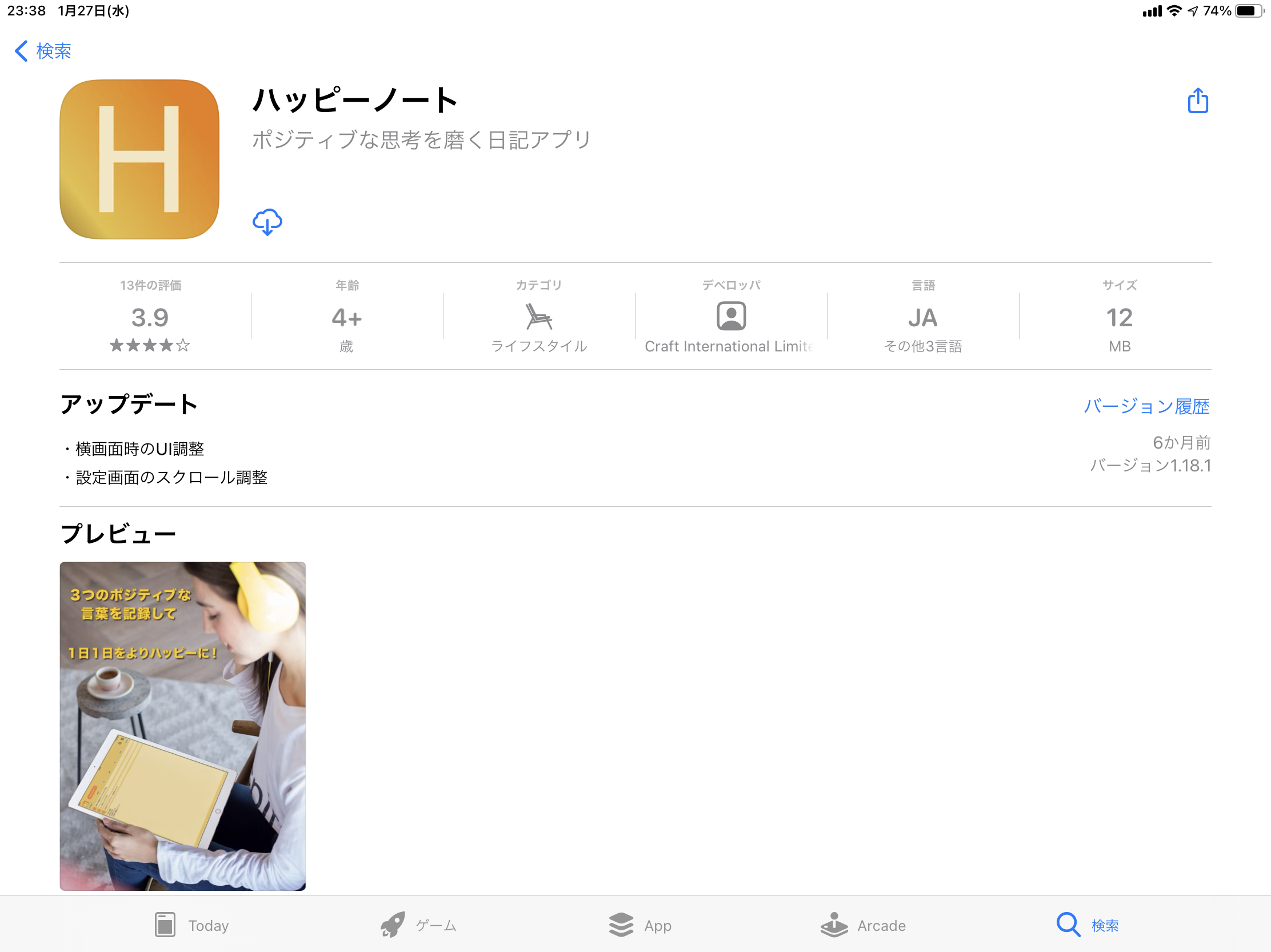Switch to the App tab
The width and height of the screenshot is (1271, 952).
click(640, 925)
